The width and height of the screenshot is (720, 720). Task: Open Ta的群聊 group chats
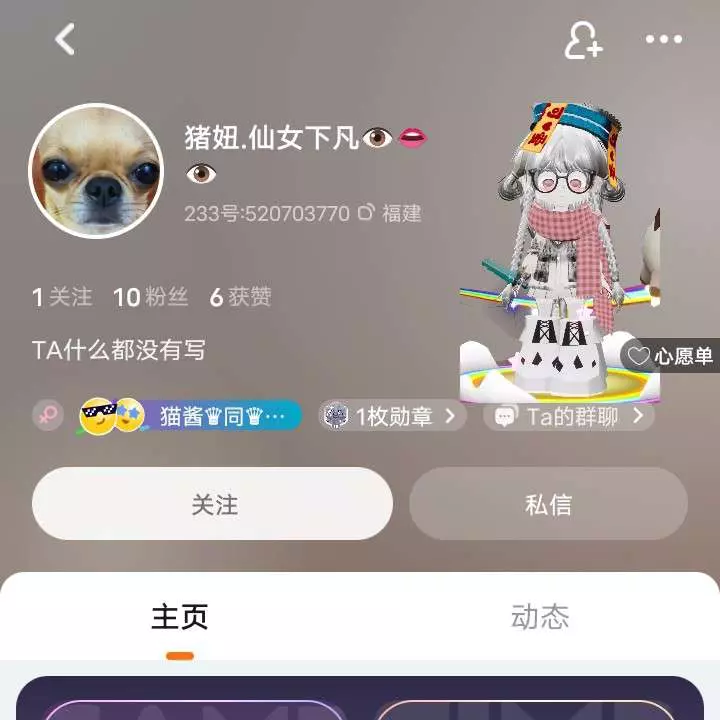[x=569, y=416]
